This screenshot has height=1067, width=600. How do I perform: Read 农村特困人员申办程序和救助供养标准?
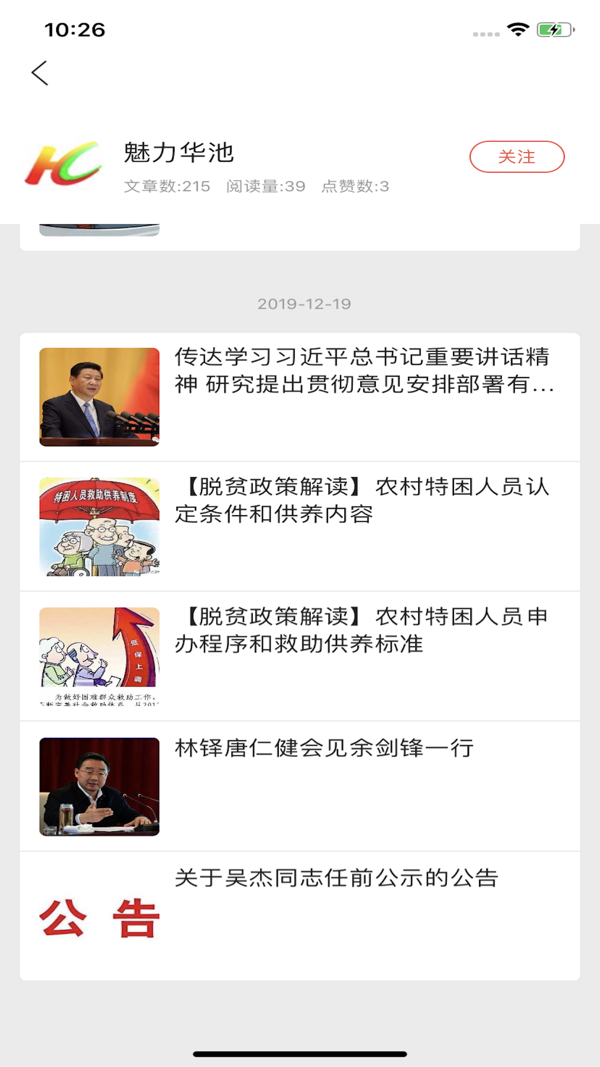(x=364, y=631)
